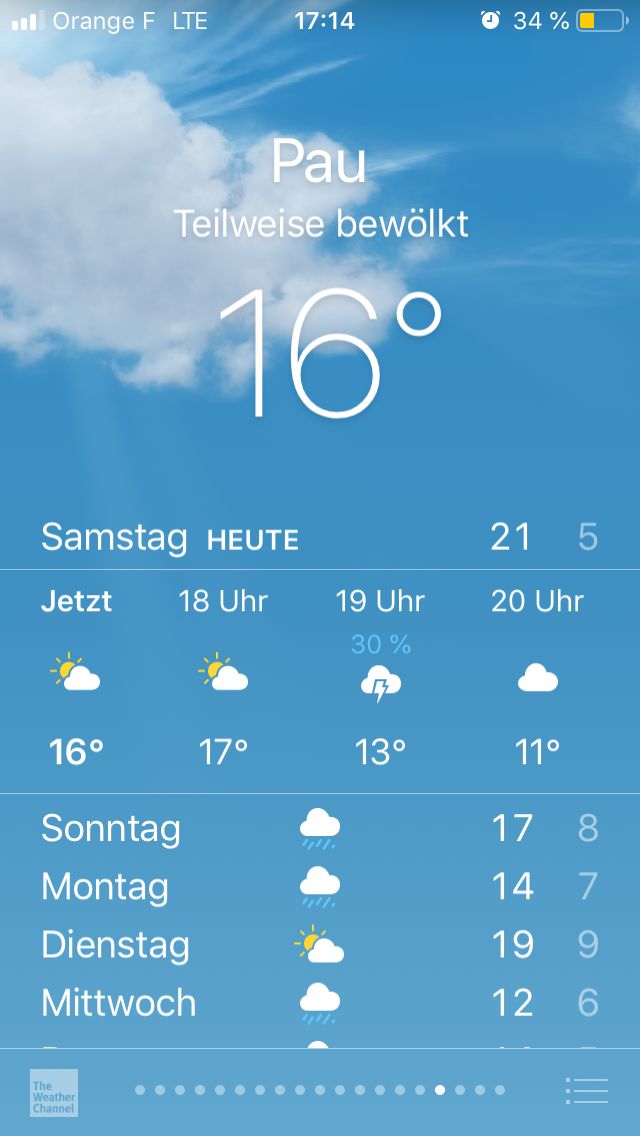
Task: Open The Weather Channel link
Action: [x=54, y=1091]
